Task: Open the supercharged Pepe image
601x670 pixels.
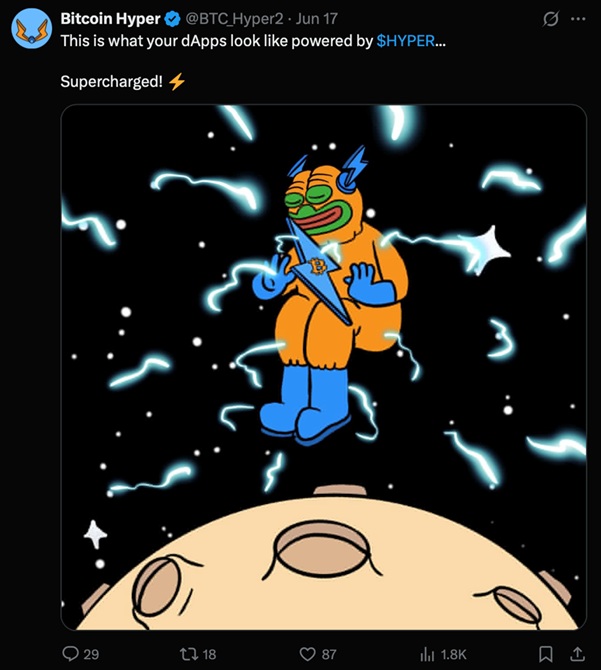Action: tap(323, 366)
